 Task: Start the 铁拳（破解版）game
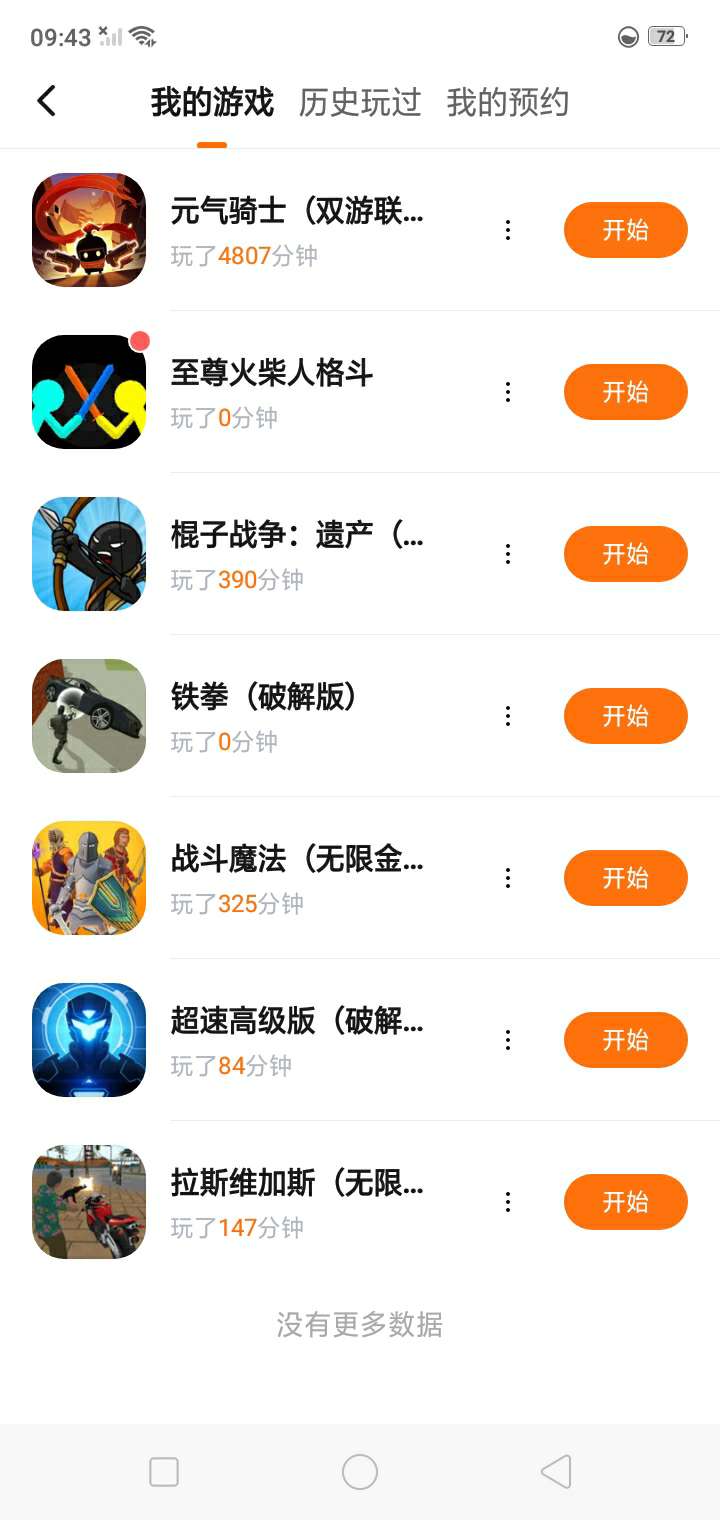(625, 716)
